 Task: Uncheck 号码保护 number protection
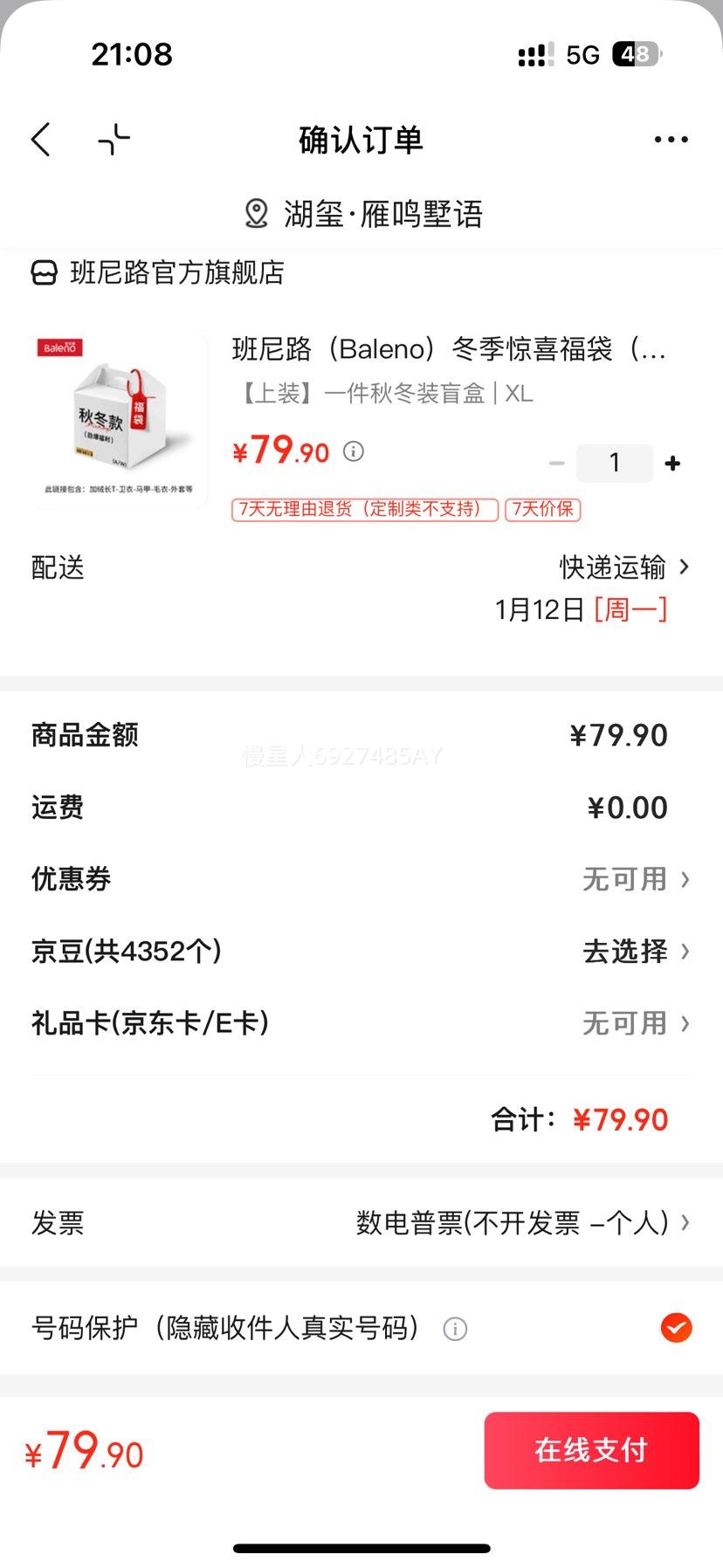point(676,1328)
